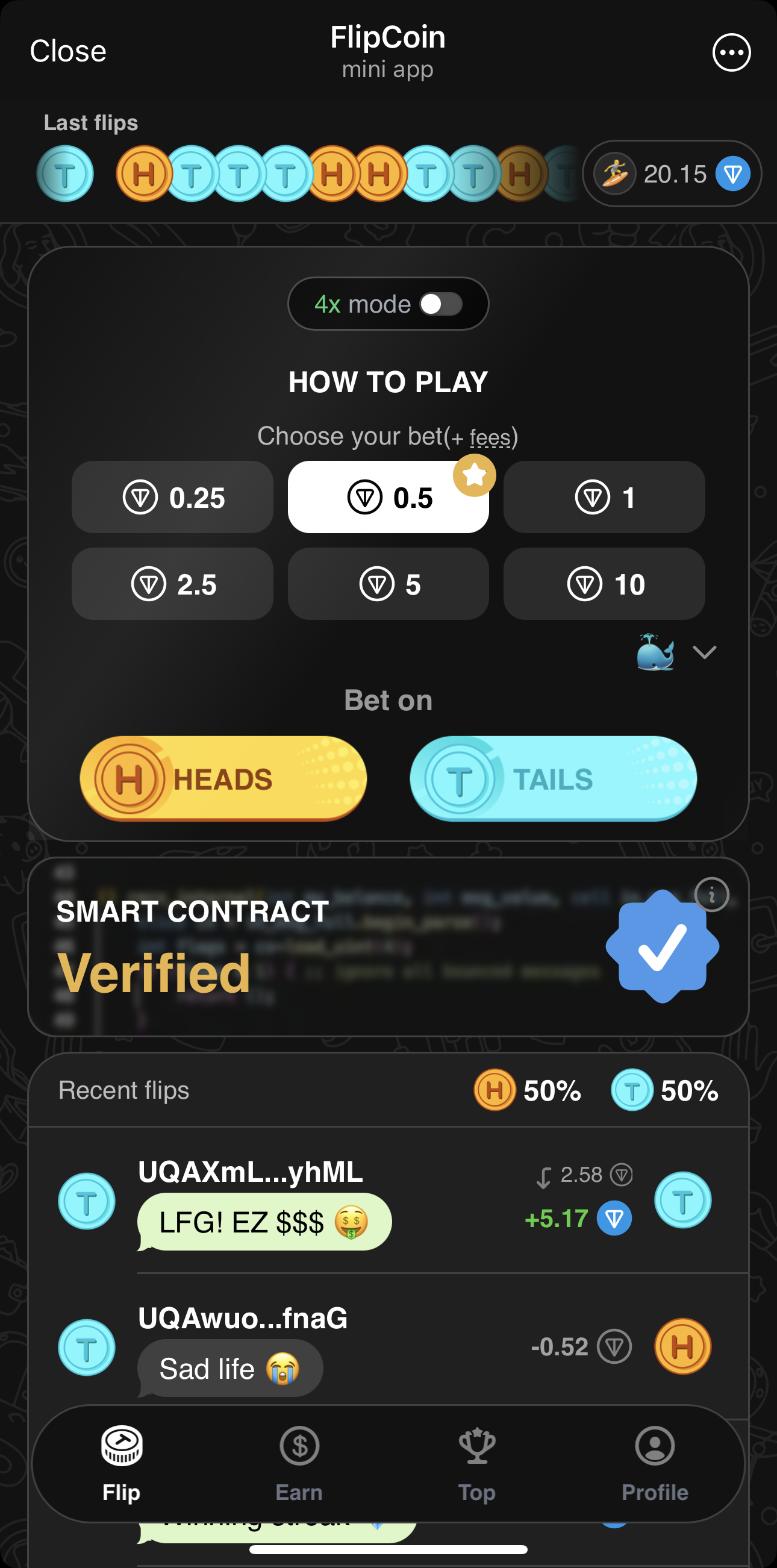The width and height of the screenshot is (777, 1568).
Task: Select the 0.25 TON bet option
Action: [x=172, y=498]
